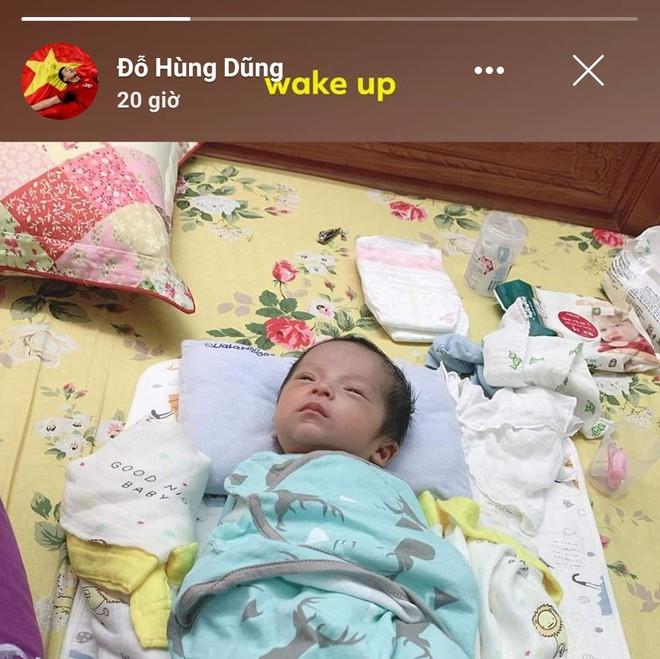Screen dimensions: 660x659
Task: Open the three-dot story options menu
Action: click(x=489, y=71)
